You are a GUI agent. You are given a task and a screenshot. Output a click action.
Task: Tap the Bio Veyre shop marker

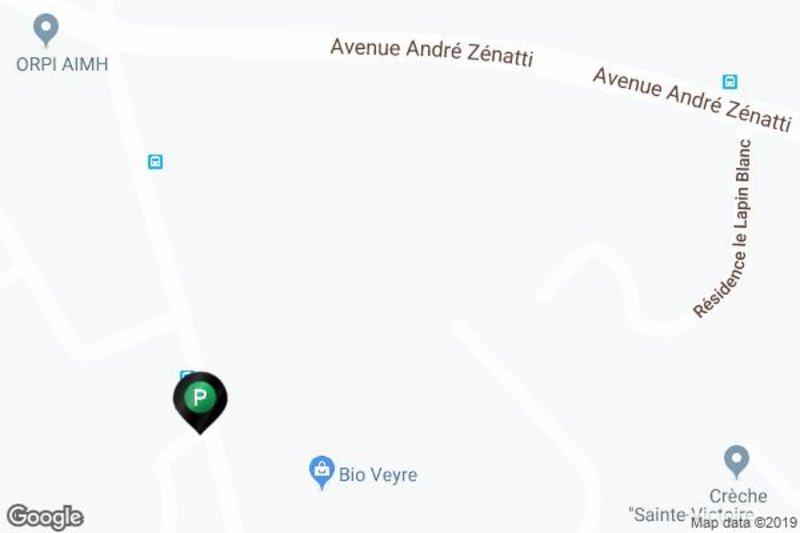pyautogui.click(x=321, y=470)
